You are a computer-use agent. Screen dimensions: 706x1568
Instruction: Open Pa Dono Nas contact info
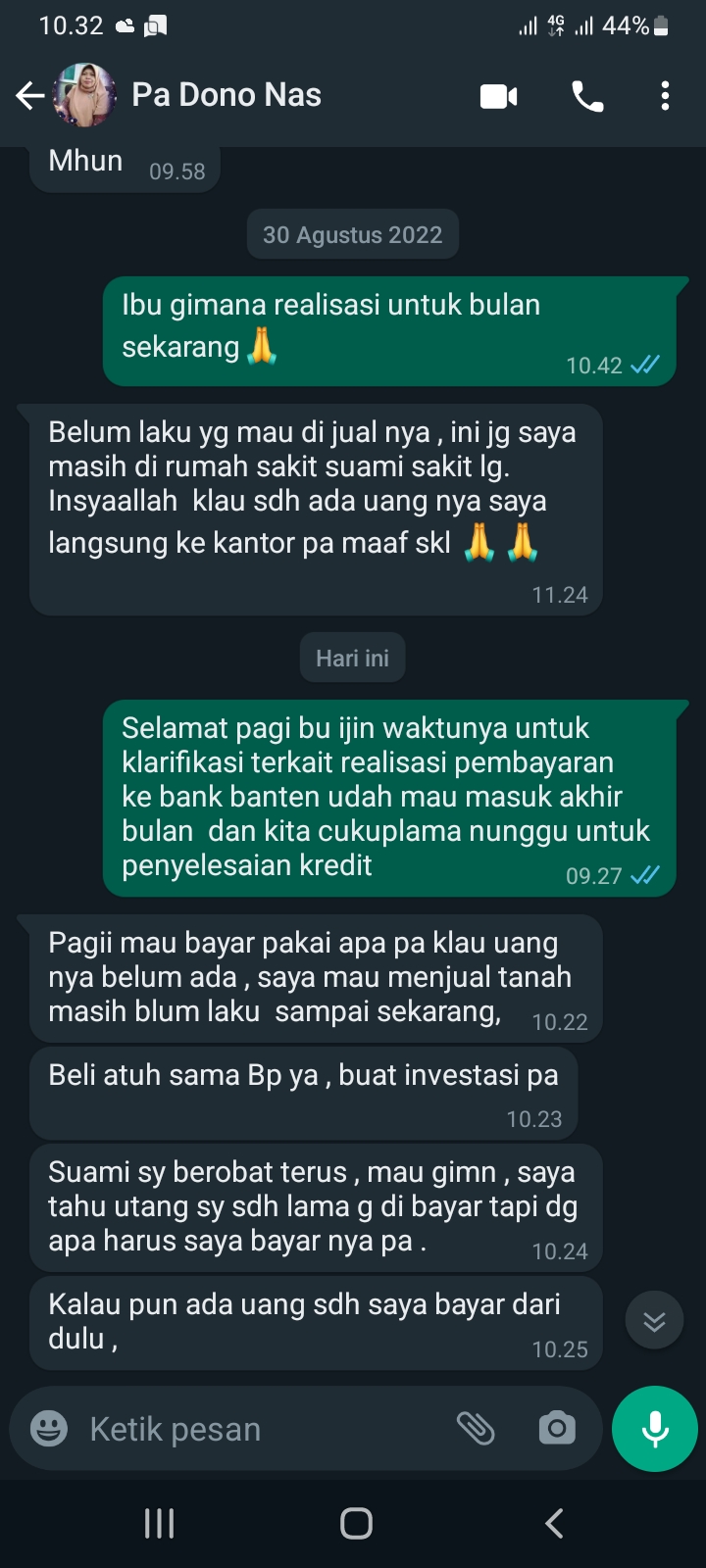227,95
